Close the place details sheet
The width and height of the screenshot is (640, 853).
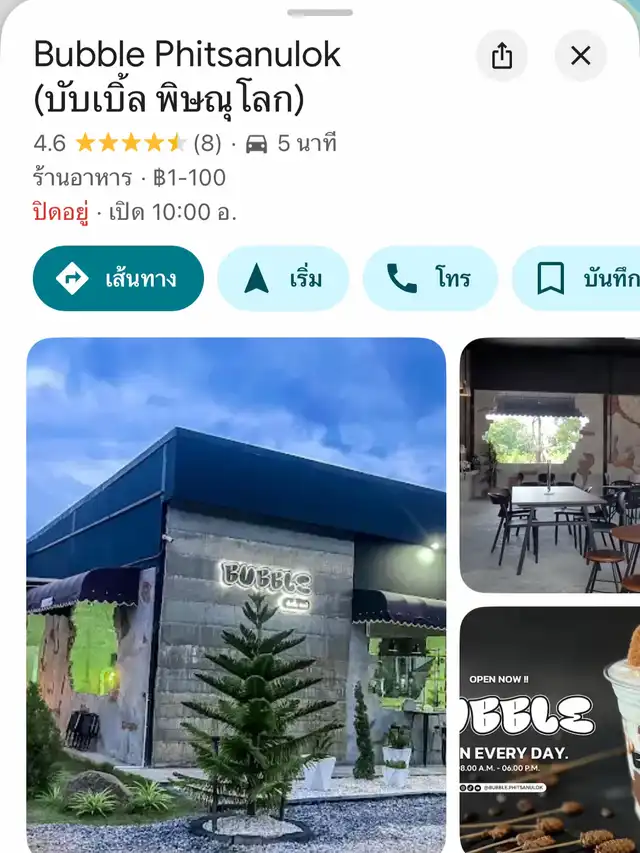581,56
